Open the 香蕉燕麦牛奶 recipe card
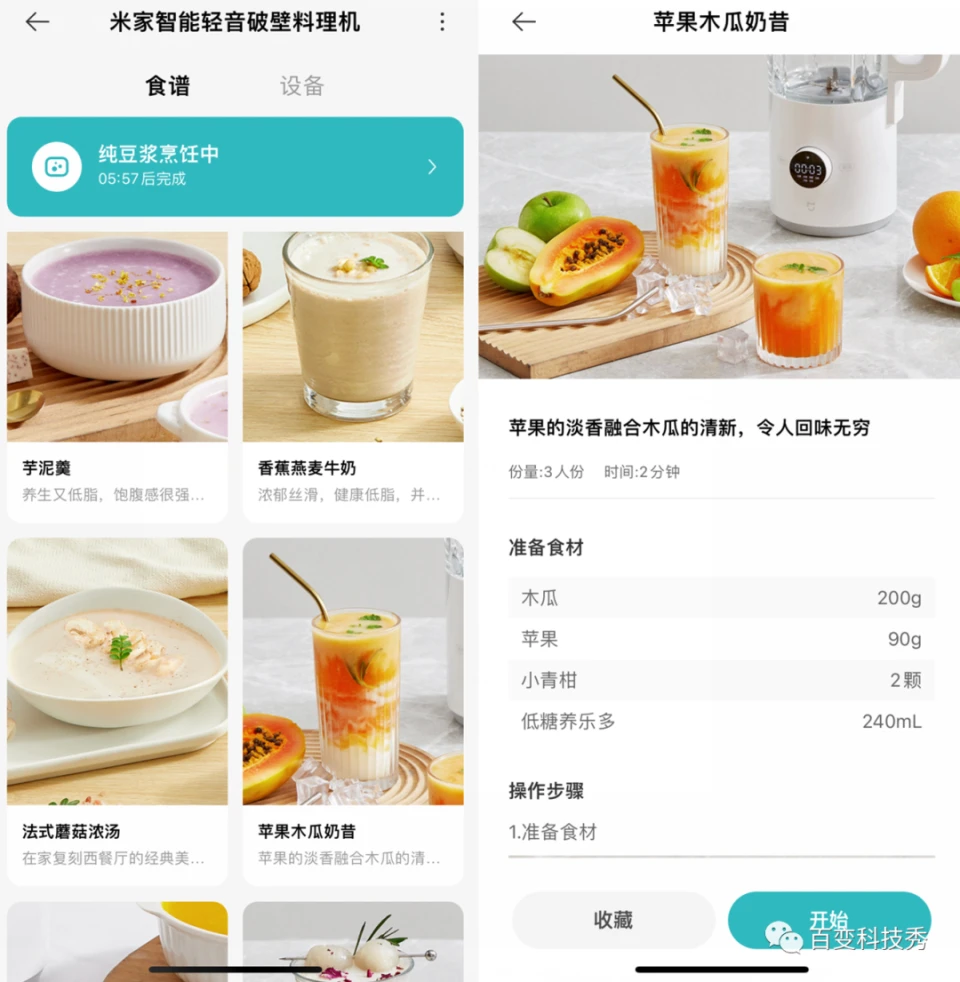 tap(352, 335)
